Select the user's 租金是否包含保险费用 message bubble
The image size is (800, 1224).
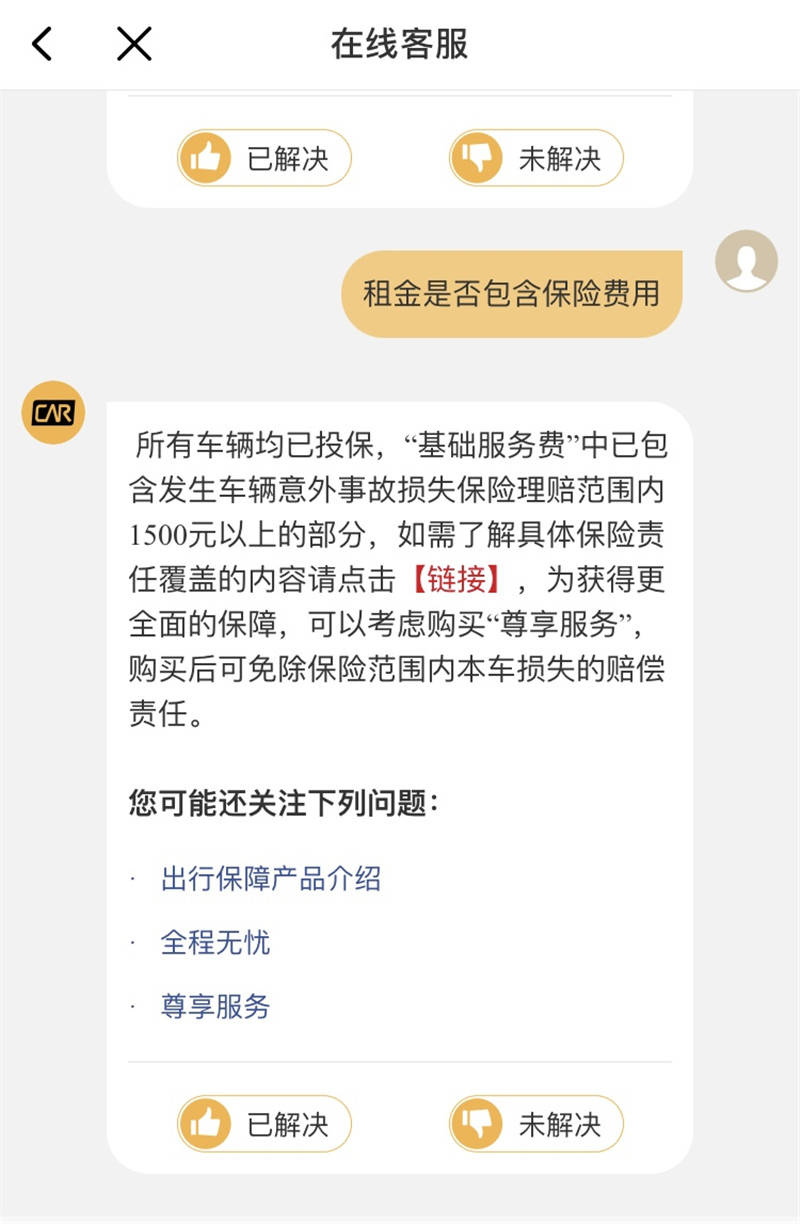click(512, 294)
